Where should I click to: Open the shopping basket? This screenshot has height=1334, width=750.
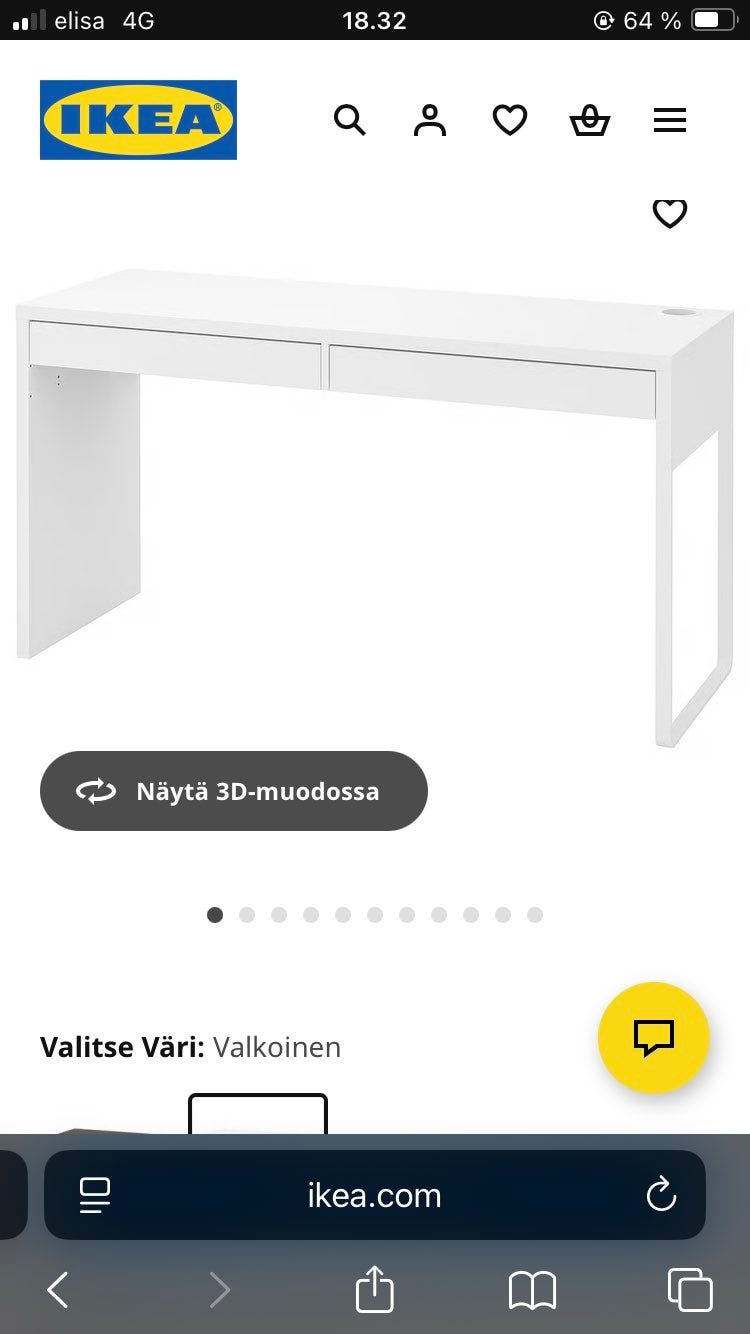click(x=590, y=120)
